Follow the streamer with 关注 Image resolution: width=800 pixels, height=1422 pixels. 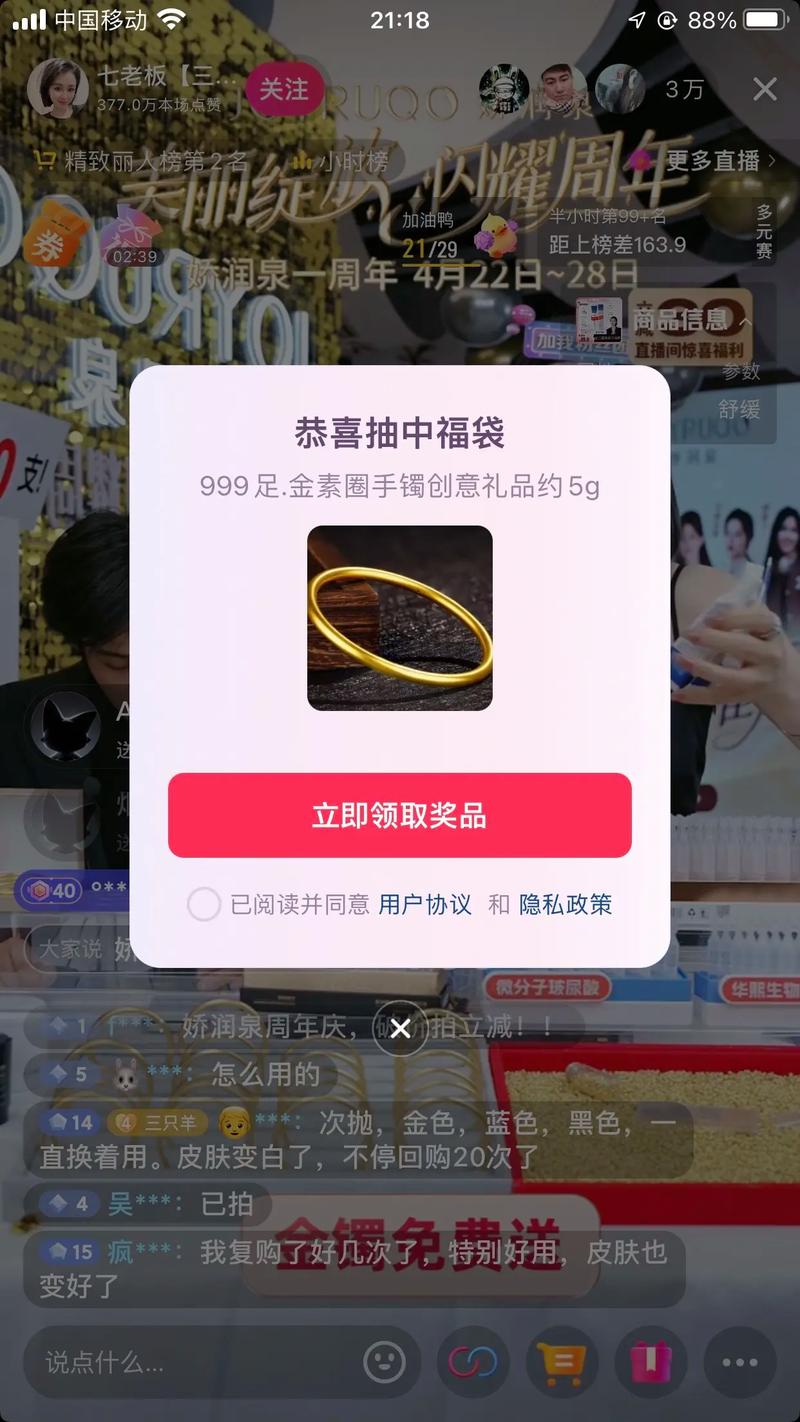[x=284, y=90]
